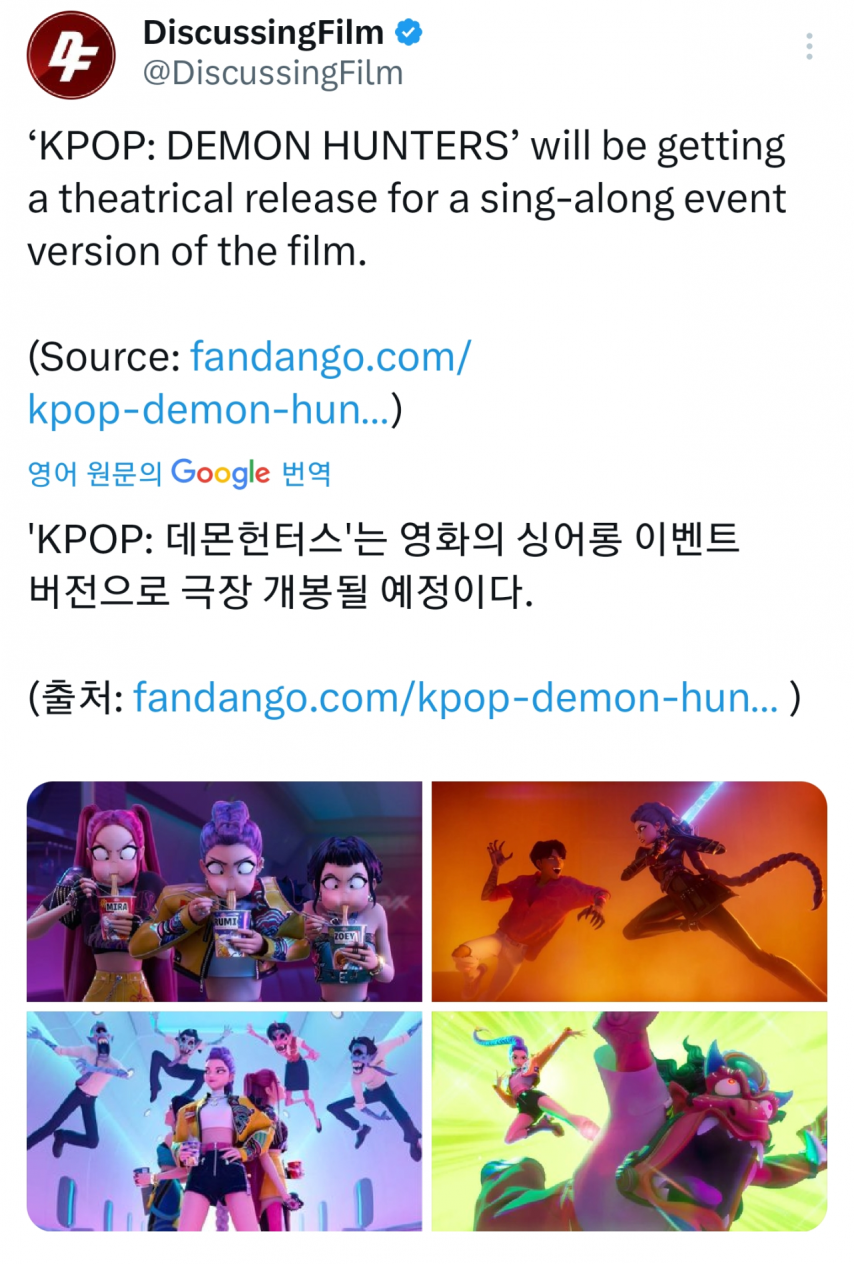View the orange fight scene image

(x=629, y=891)
